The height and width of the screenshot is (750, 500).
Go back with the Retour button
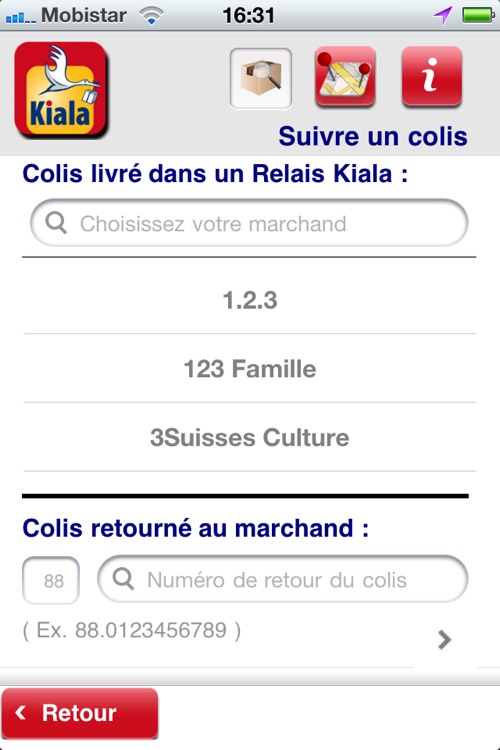tap(80, 713)
